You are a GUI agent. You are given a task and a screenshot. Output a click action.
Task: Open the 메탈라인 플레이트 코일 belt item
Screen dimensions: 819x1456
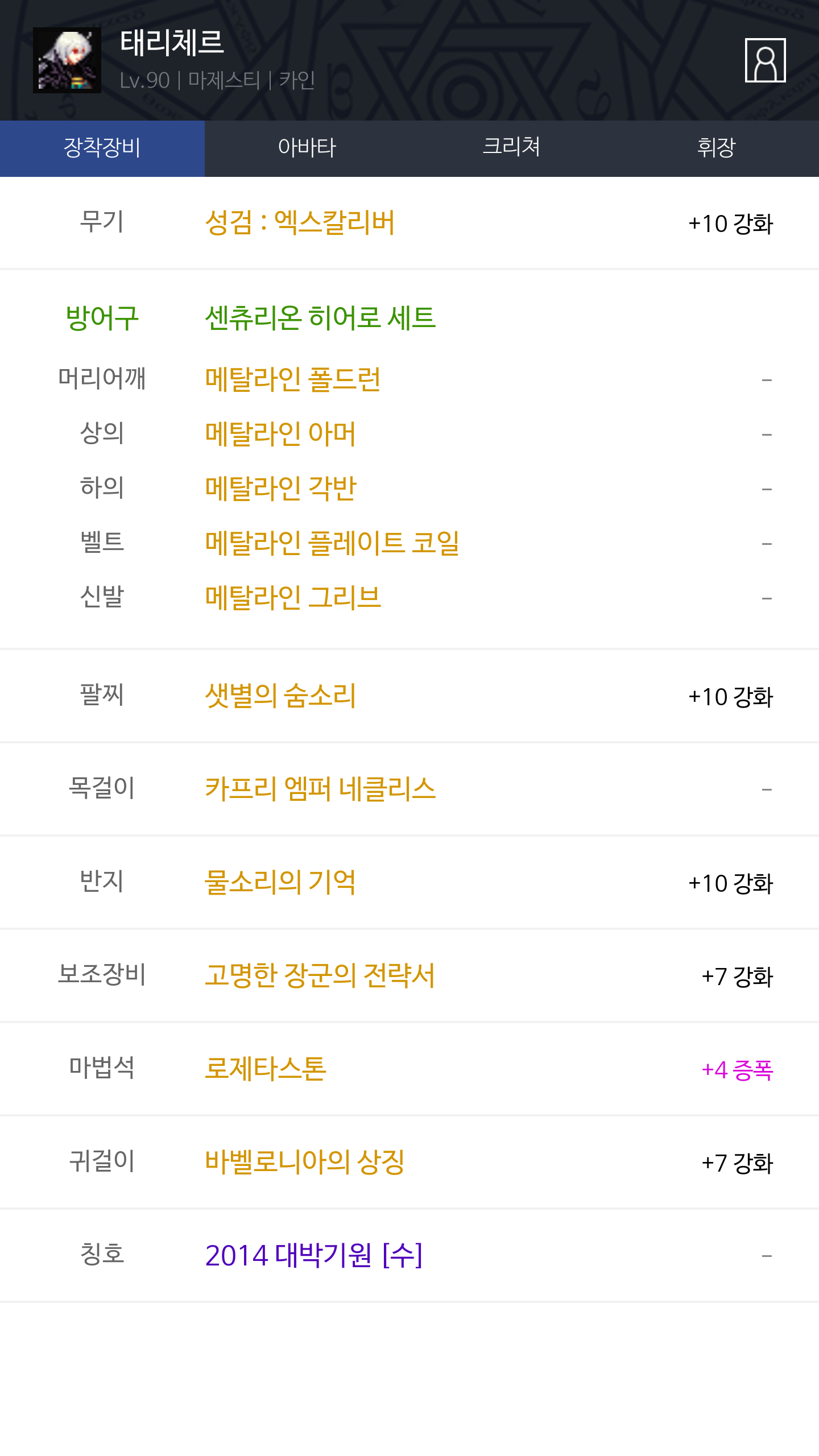(332, 543)
